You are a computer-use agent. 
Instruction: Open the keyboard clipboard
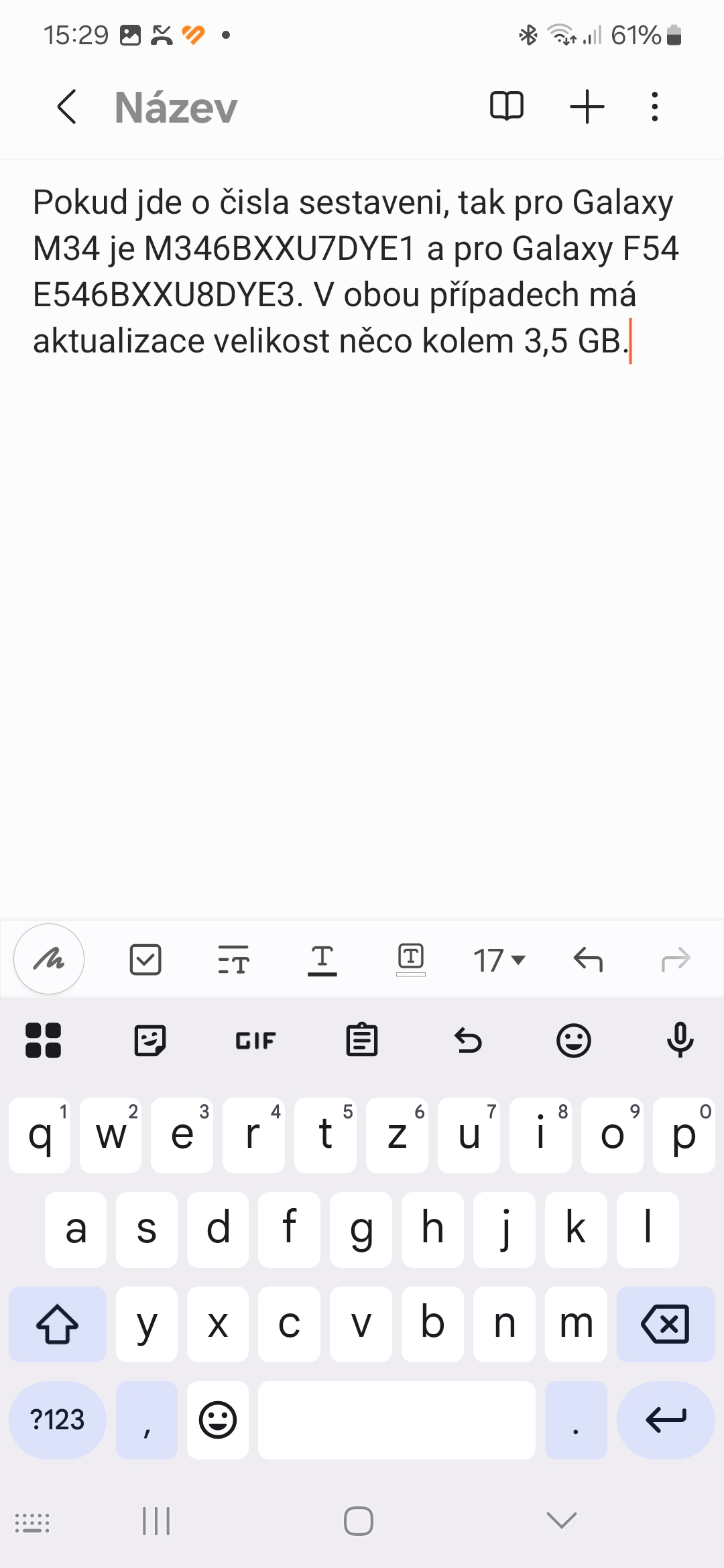pos(362,1040)
